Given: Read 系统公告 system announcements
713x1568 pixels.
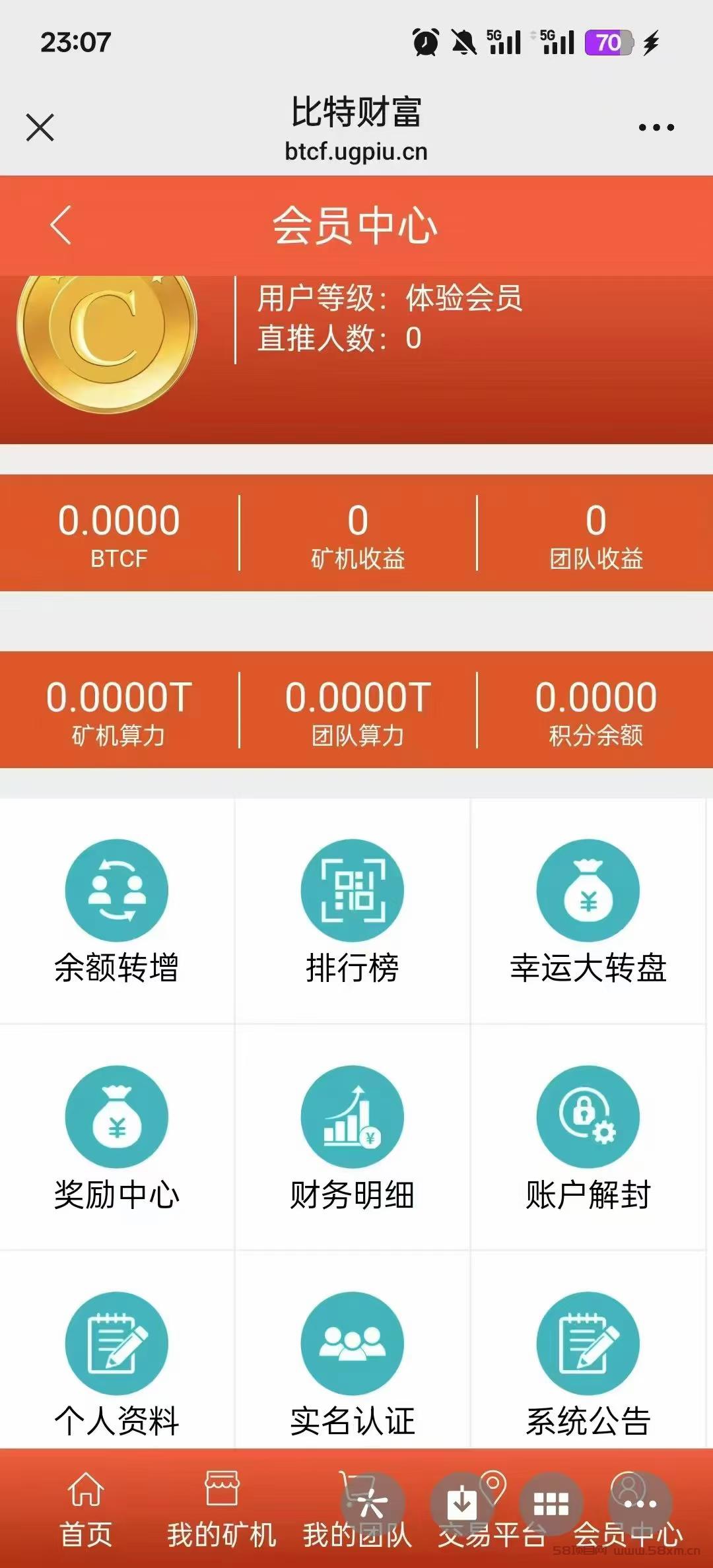Looking at the screenshot, I should tap(588, 1363).
